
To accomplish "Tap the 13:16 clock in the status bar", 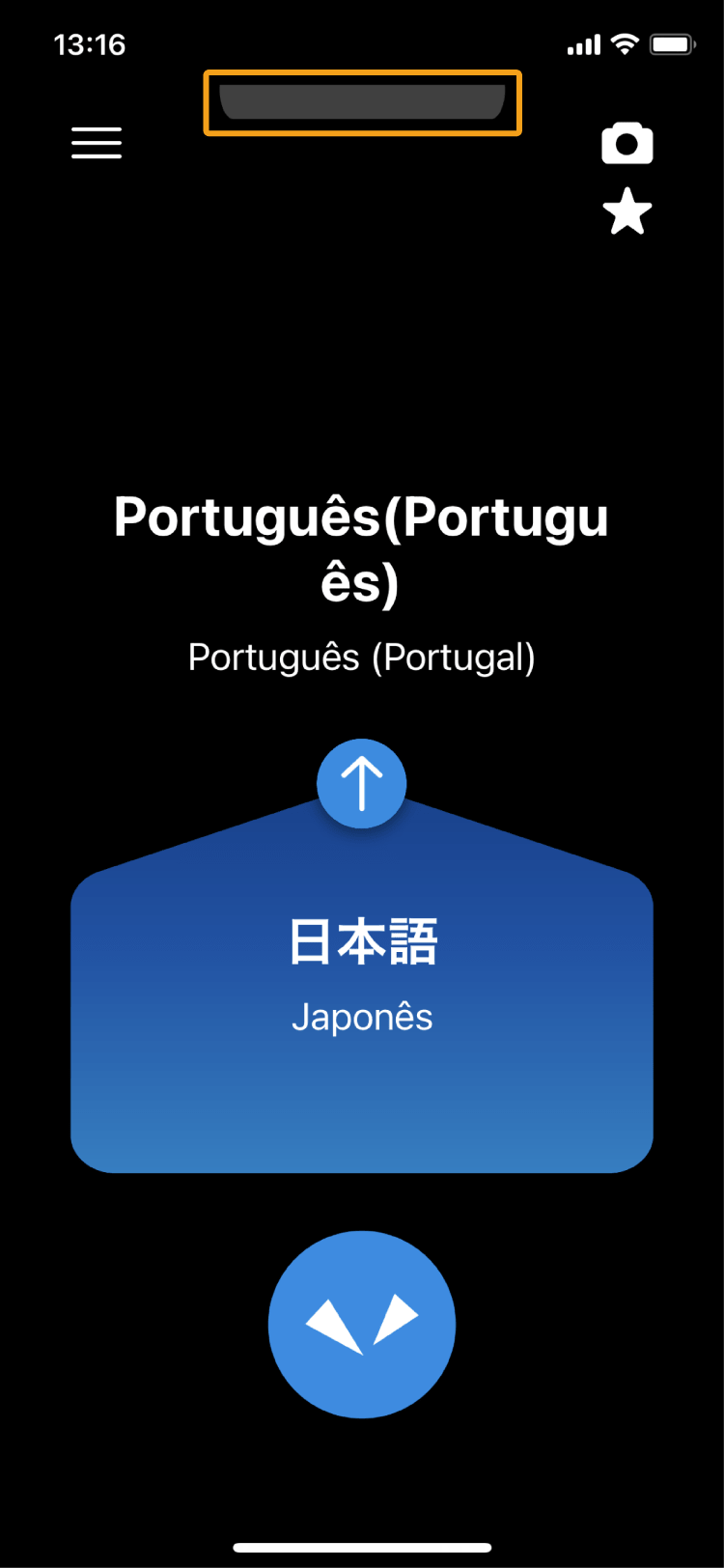I will 91,43.
